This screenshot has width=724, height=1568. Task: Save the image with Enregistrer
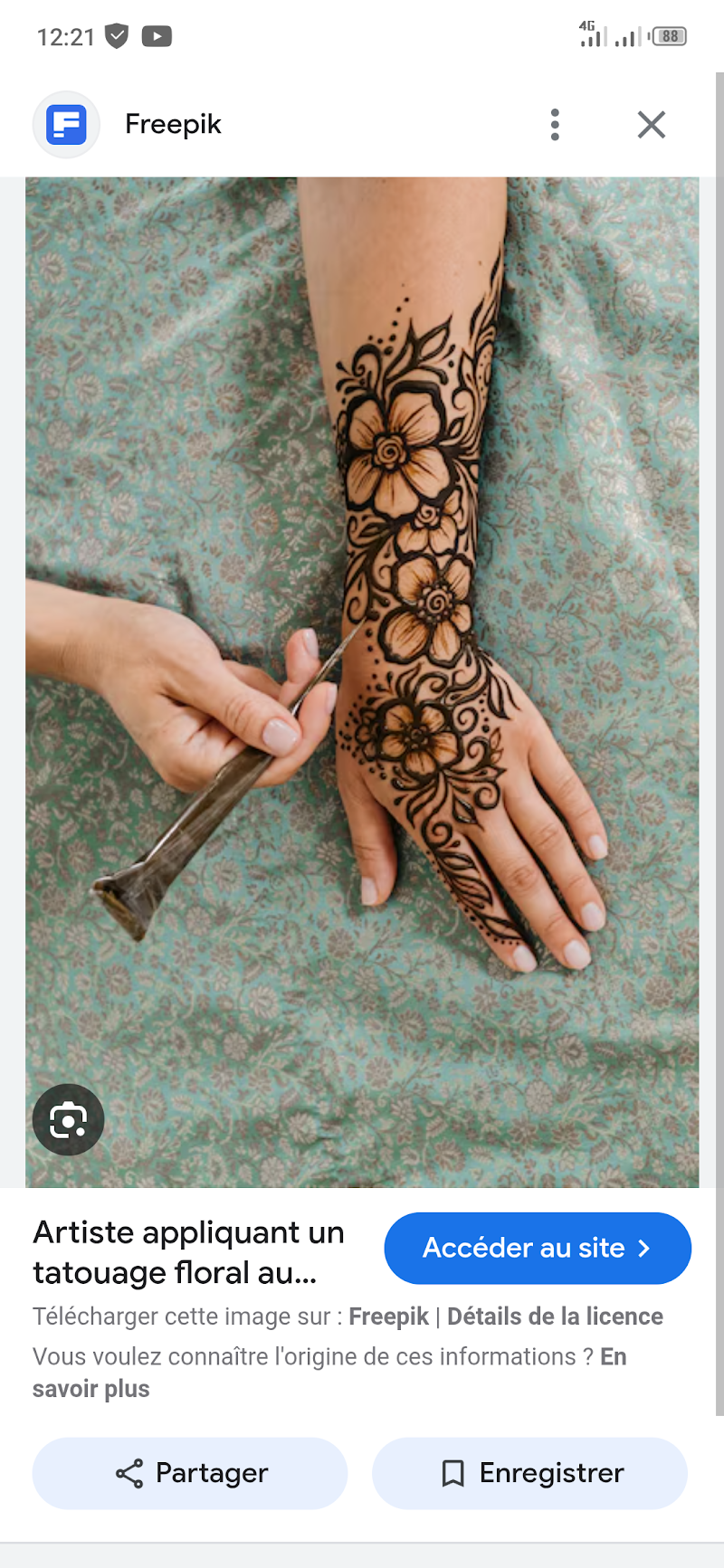[529, 1473]
